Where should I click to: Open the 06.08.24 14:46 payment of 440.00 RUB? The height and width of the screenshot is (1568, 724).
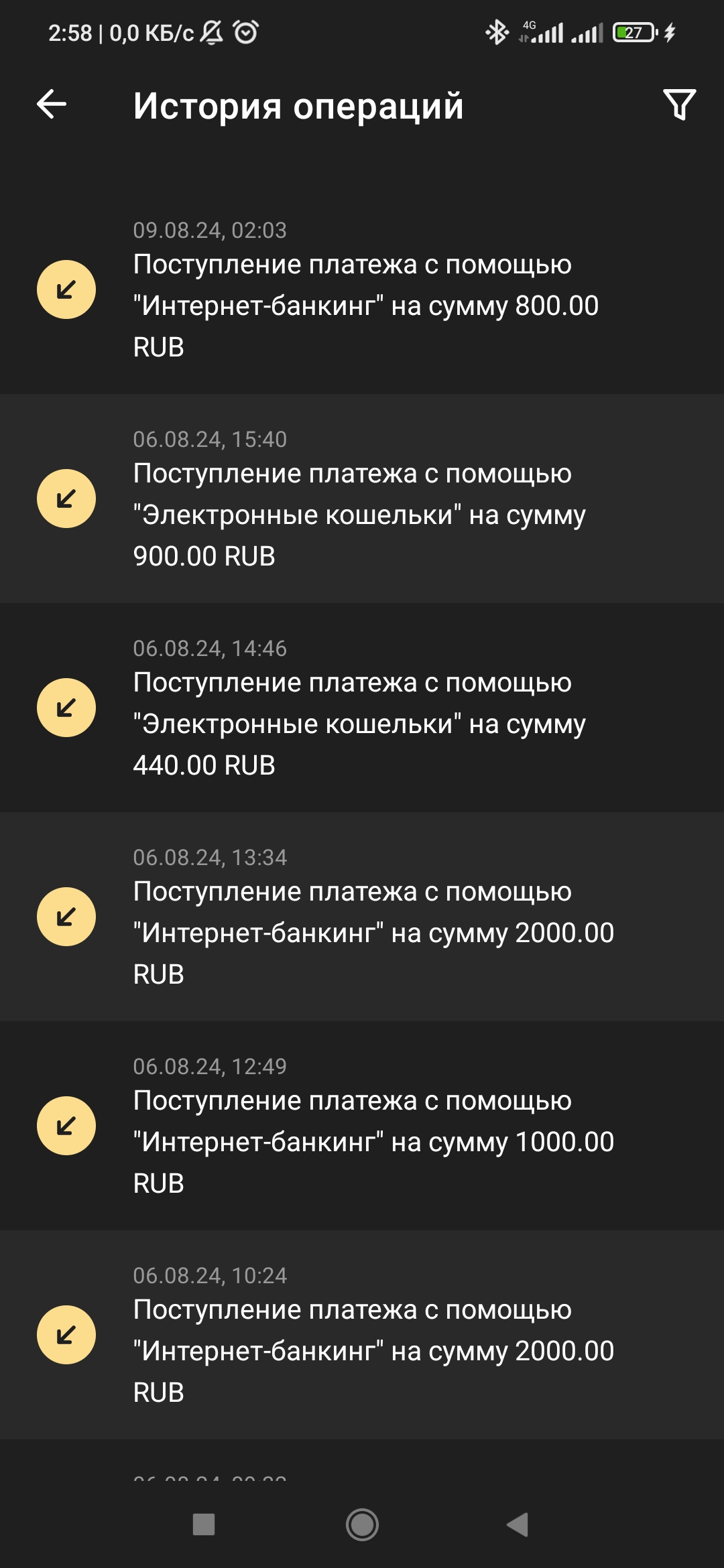362,708
